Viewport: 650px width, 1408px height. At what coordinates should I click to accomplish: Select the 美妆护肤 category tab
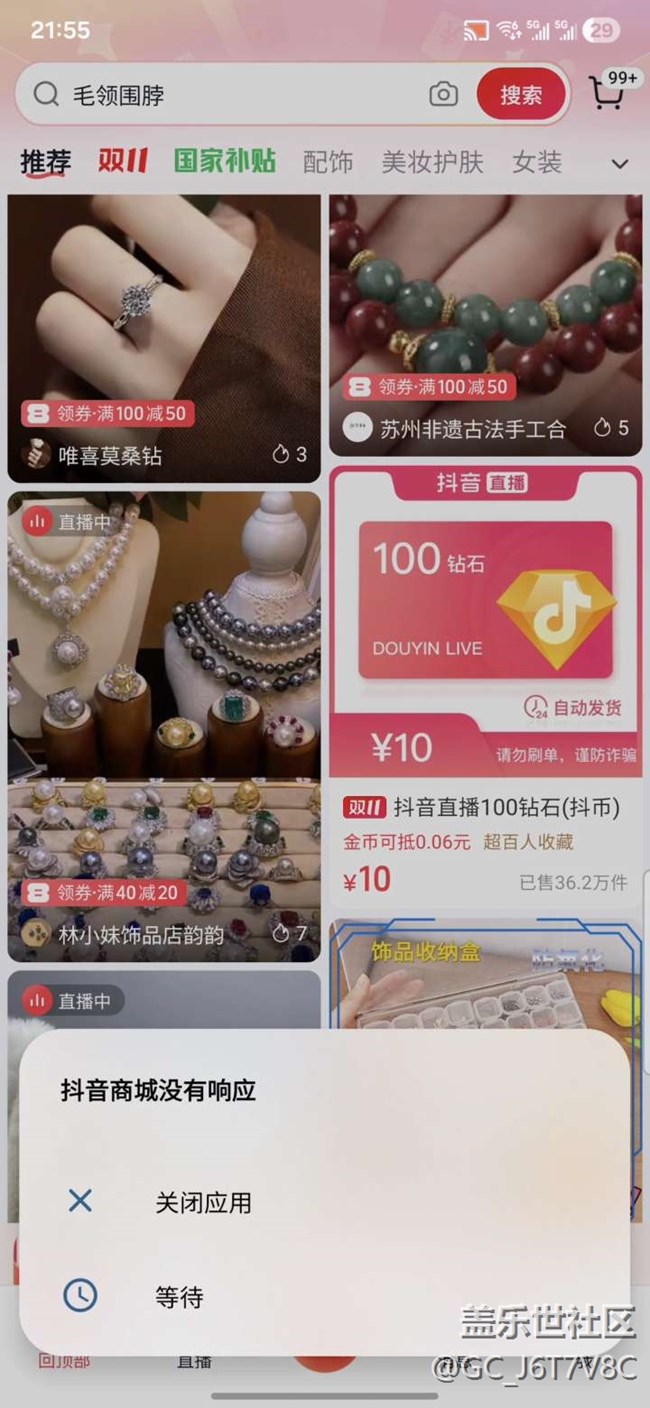click(432, 162)
